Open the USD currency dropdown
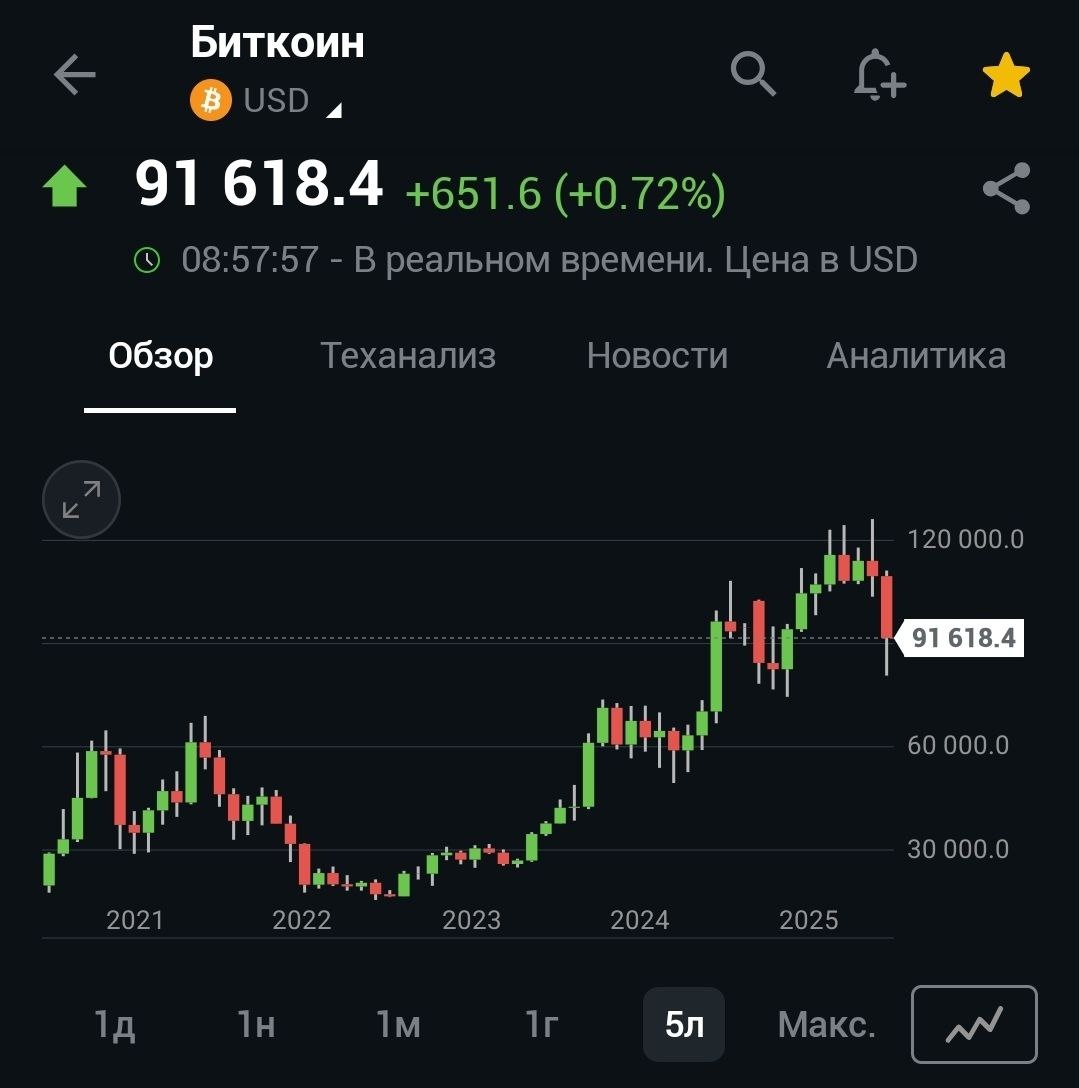The width and height of the screenshot is (1079, 1088). click(278, 100)
